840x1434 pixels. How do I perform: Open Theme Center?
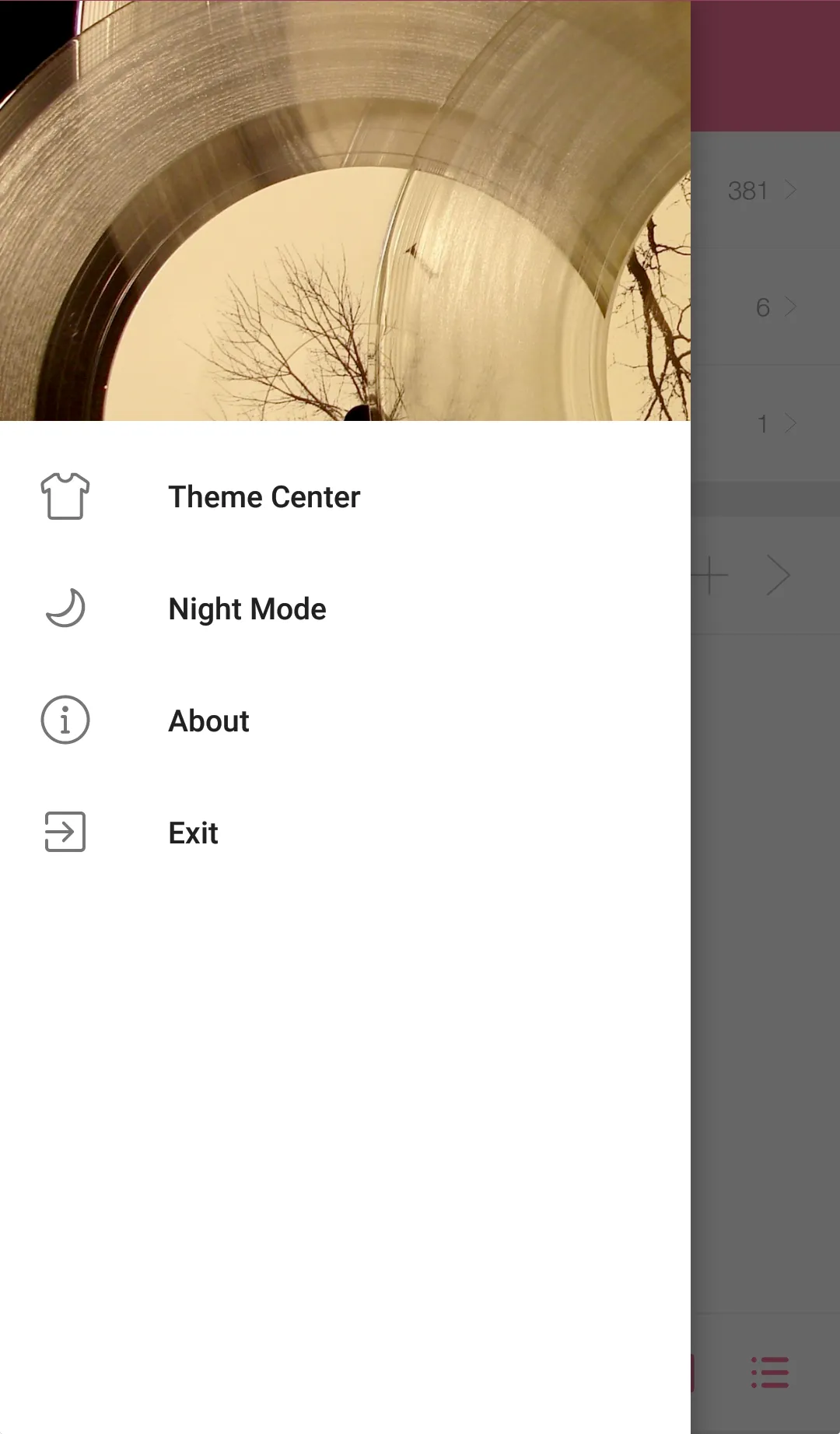tap(264, 497)
